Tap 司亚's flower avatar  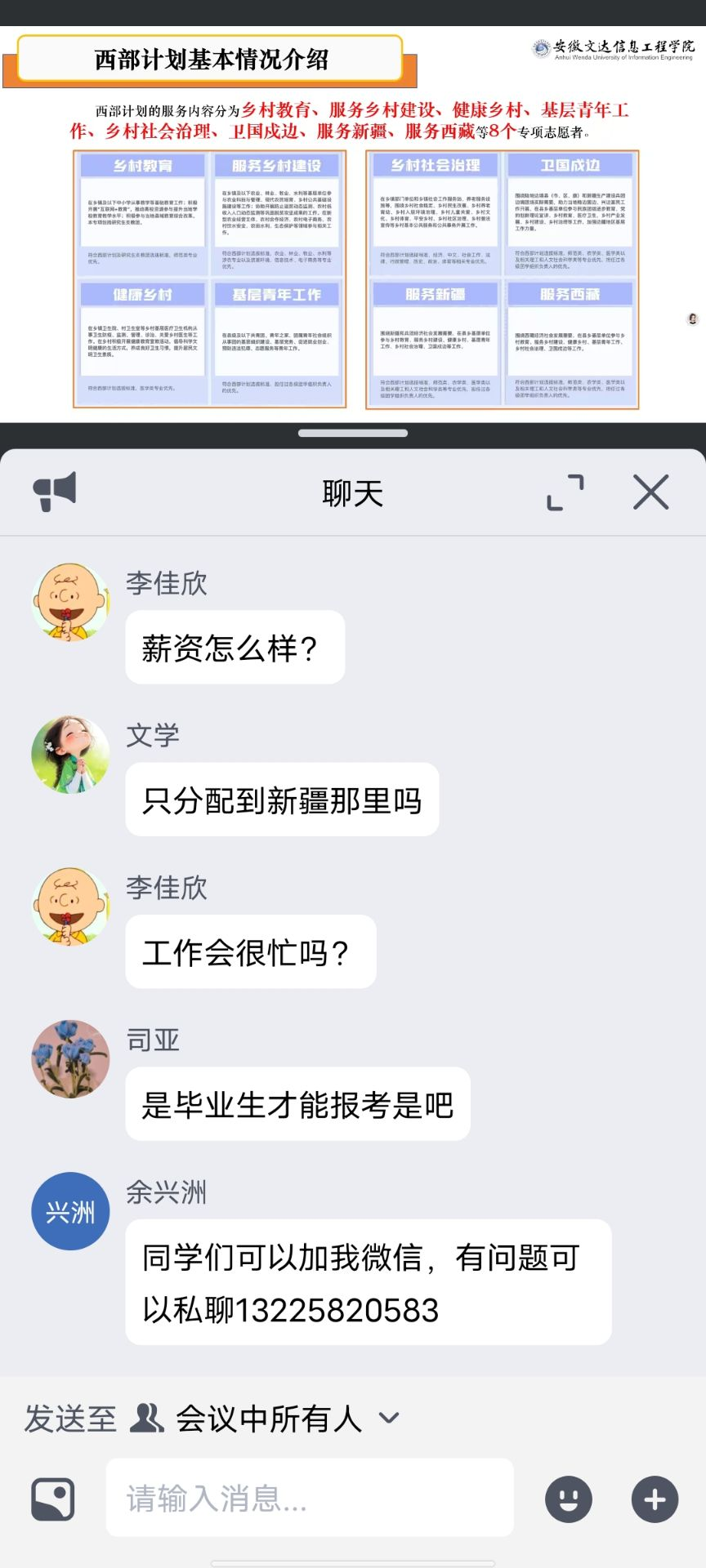click(x=70, y=1059)
